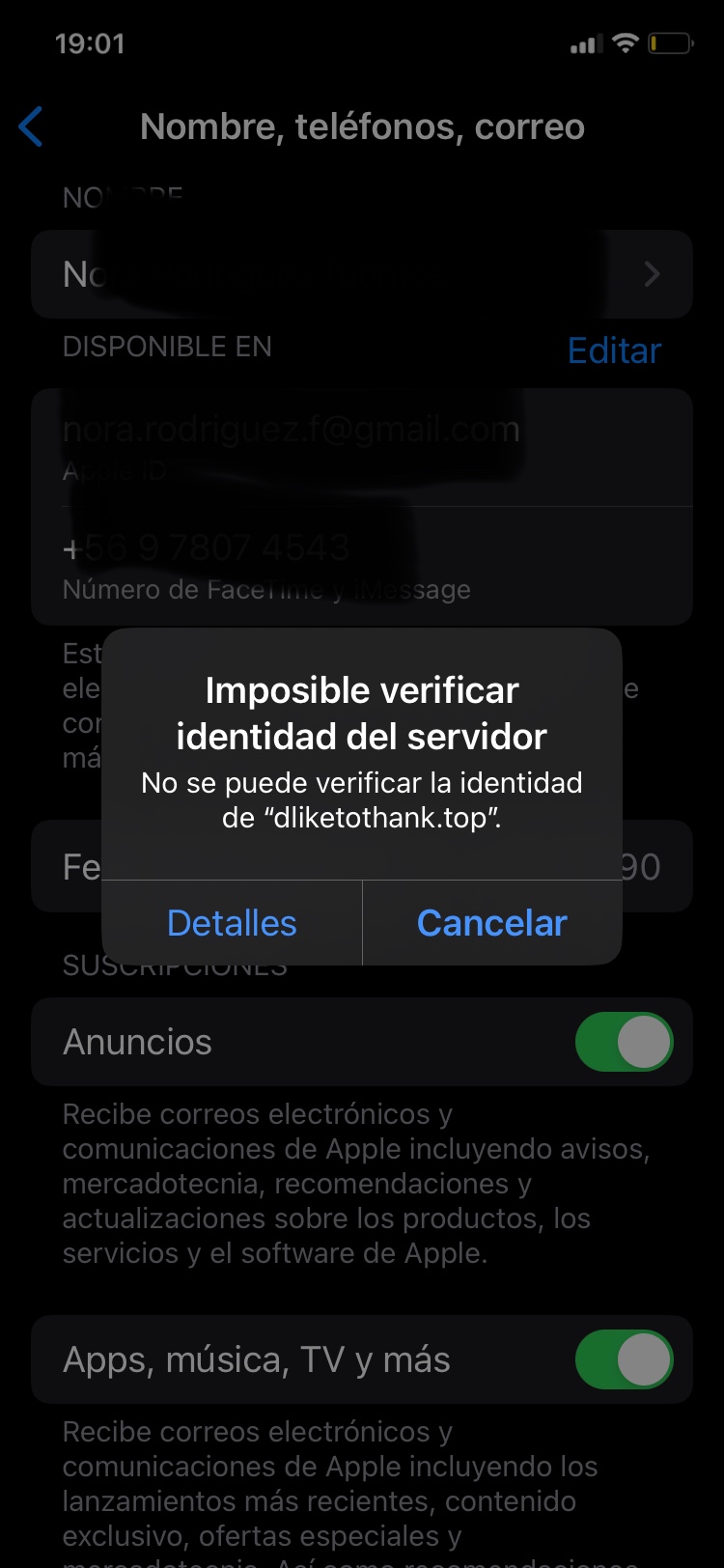Viewport: 724px width, 1568px height.
Task: Open the Nombre row with the chevron
Action: click(x=362, y=274)
